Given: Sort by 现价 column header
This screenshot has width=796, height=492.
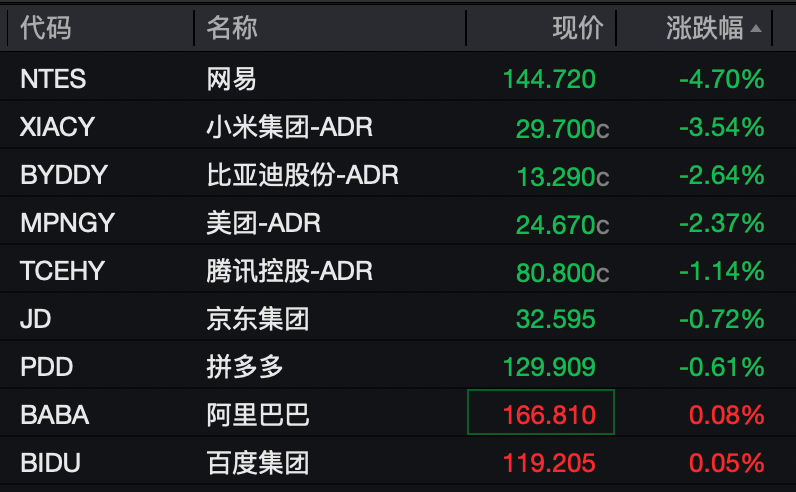Looking at the screenshot, I should point(578,28).
